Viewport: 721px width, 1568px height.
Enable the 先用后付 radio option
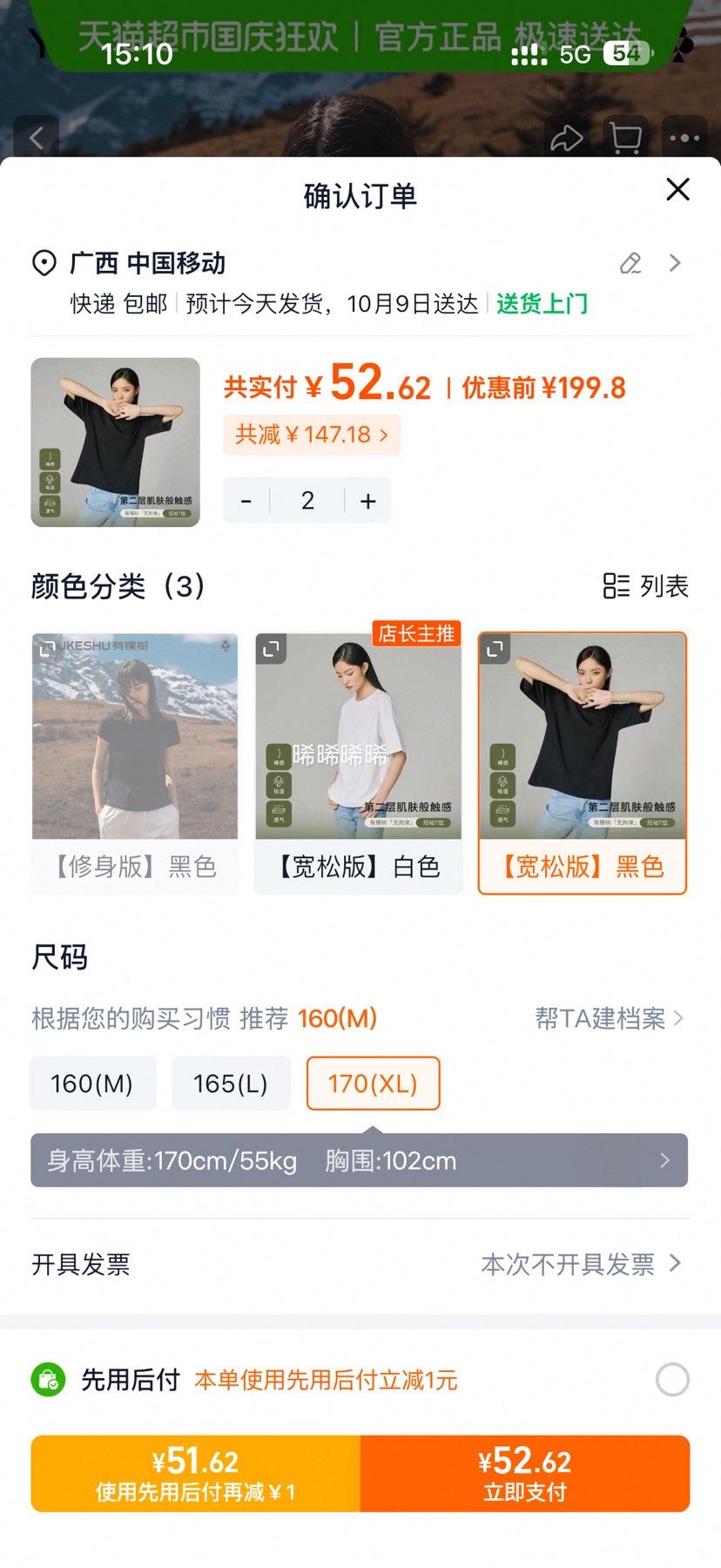(672, 1380)
